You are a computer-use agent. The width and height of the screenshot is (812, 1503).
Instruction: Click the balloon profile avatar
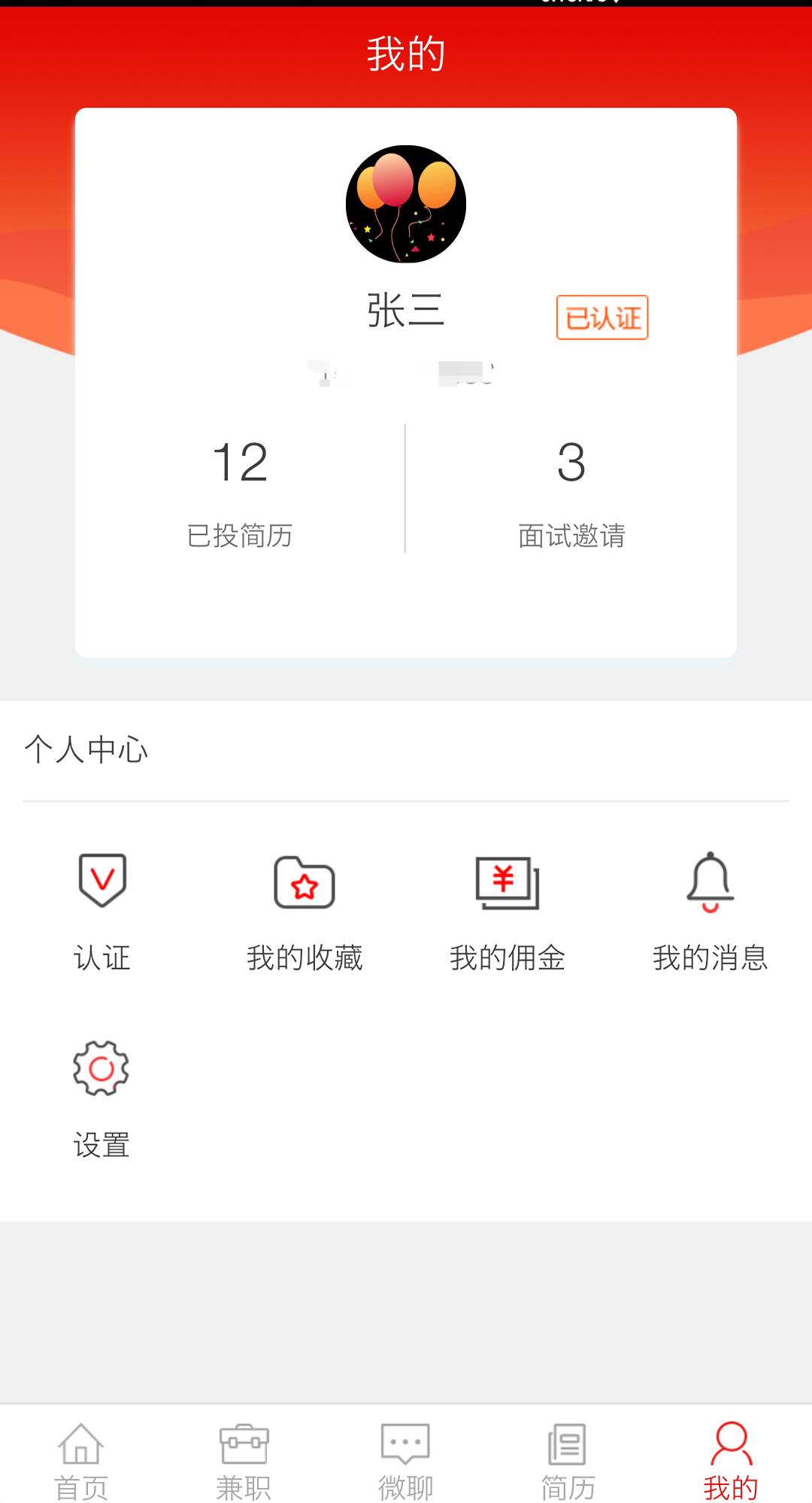point(405,204)
